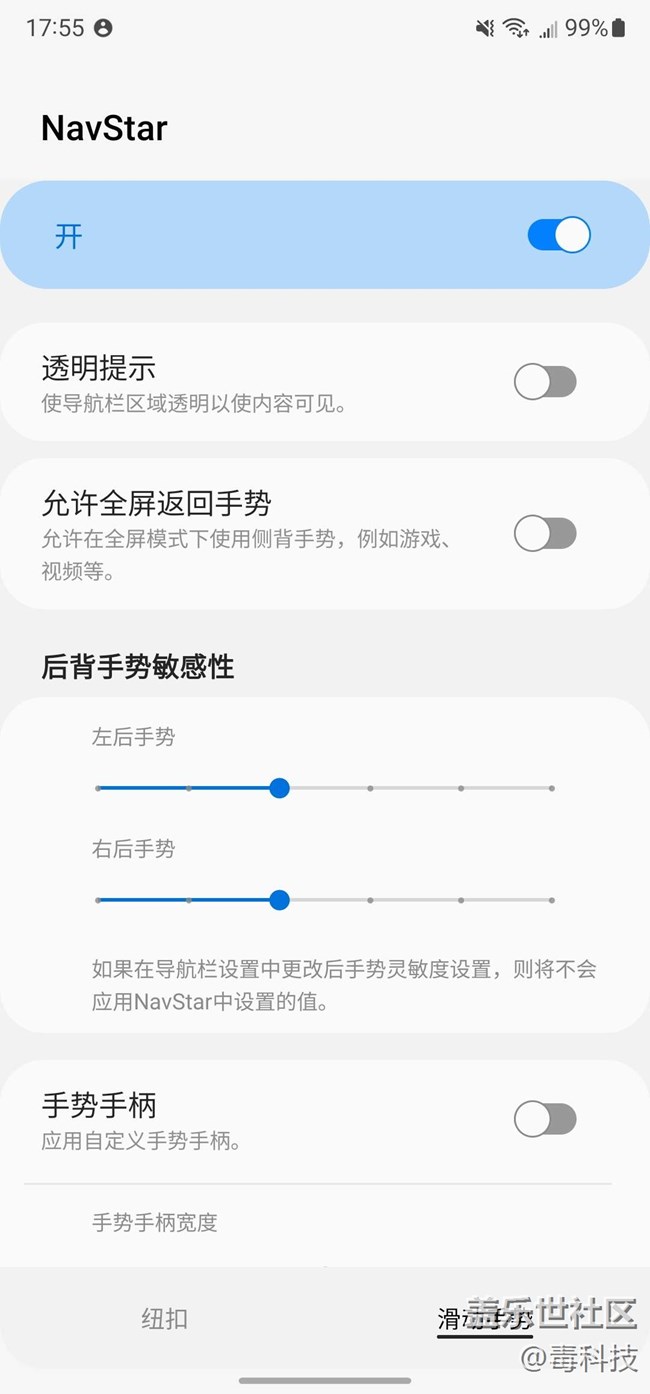Switch to the 纽扣 tab
Screen dimensions: 650x1394
point(164,1319)
